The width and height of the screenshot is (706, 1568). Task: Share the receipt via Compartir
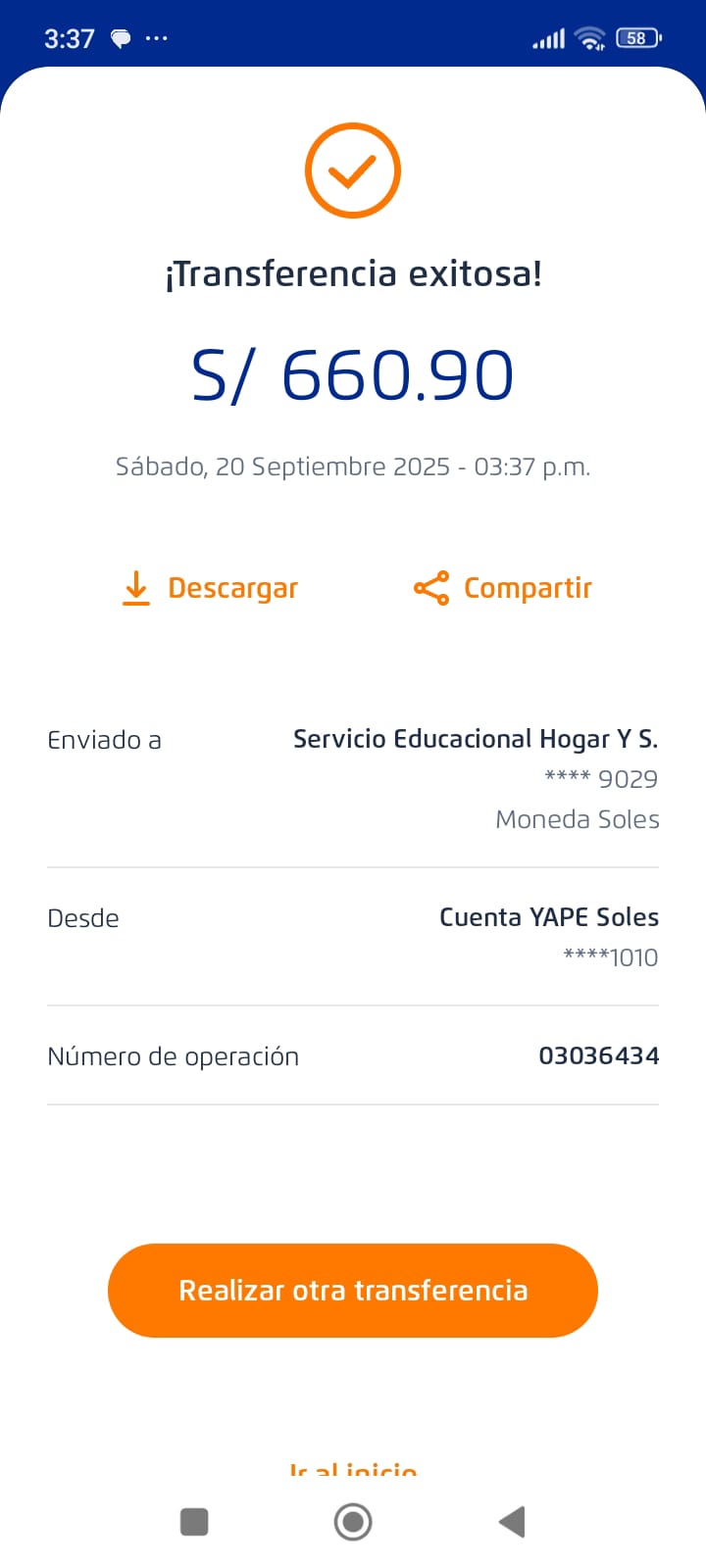tap(503, 588)
